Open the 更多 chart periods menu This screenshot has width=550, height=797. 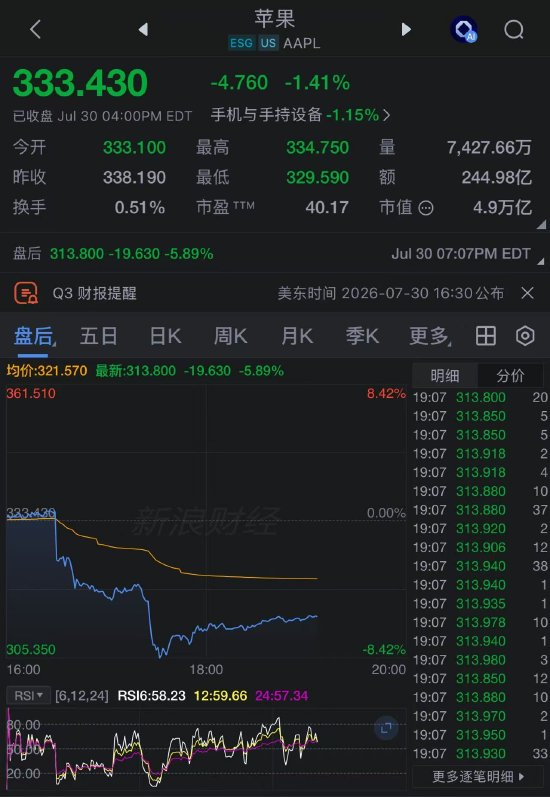429,336
